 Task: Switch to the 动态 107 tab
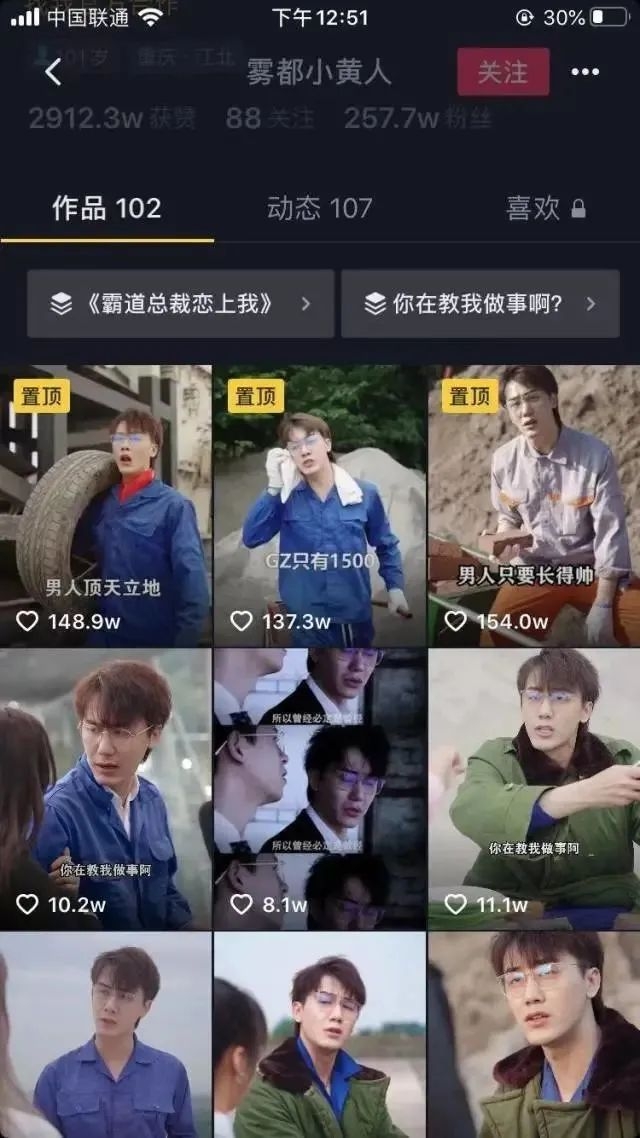(319, 208)
